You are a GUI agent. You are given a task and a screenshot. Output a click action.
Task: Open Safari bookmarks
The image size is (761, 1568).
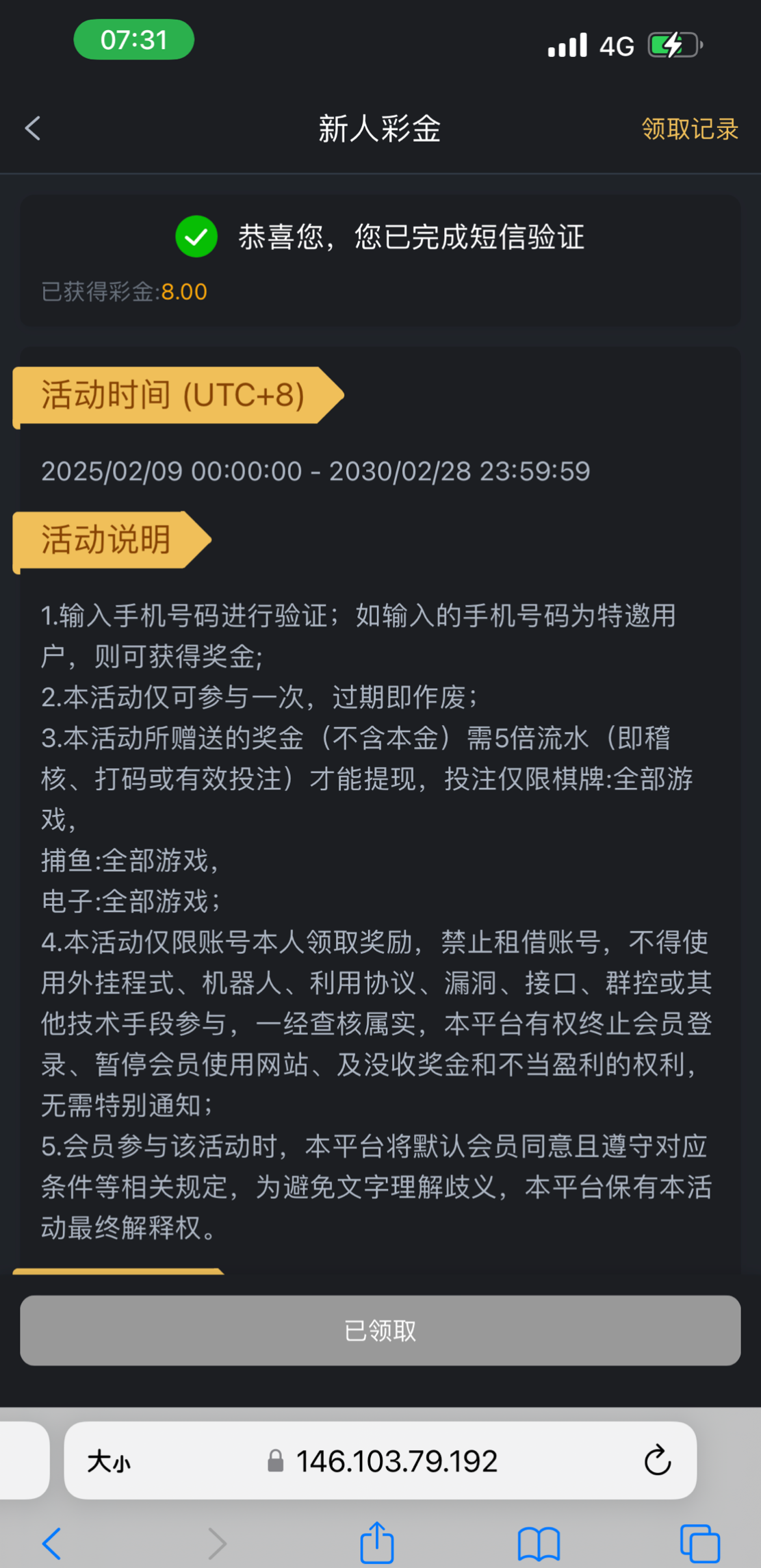[539, 1543]
